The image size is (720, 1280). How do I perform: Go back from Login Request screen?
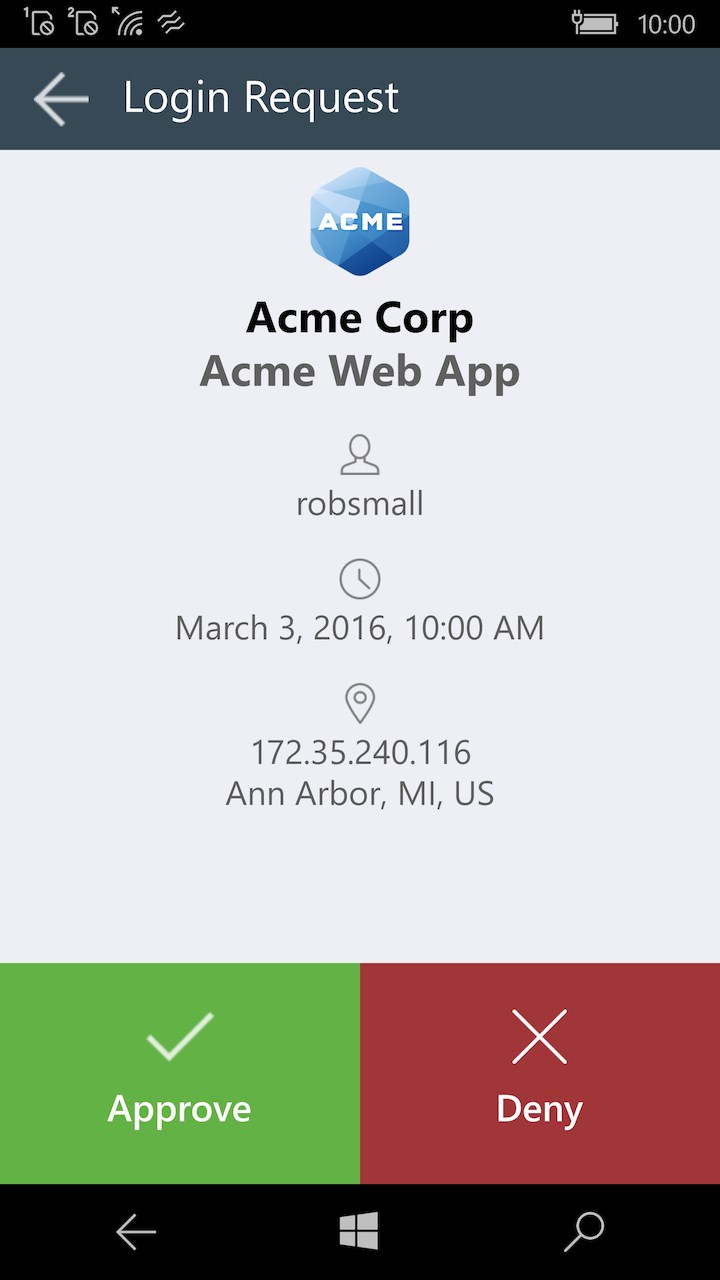coord(61,98)
